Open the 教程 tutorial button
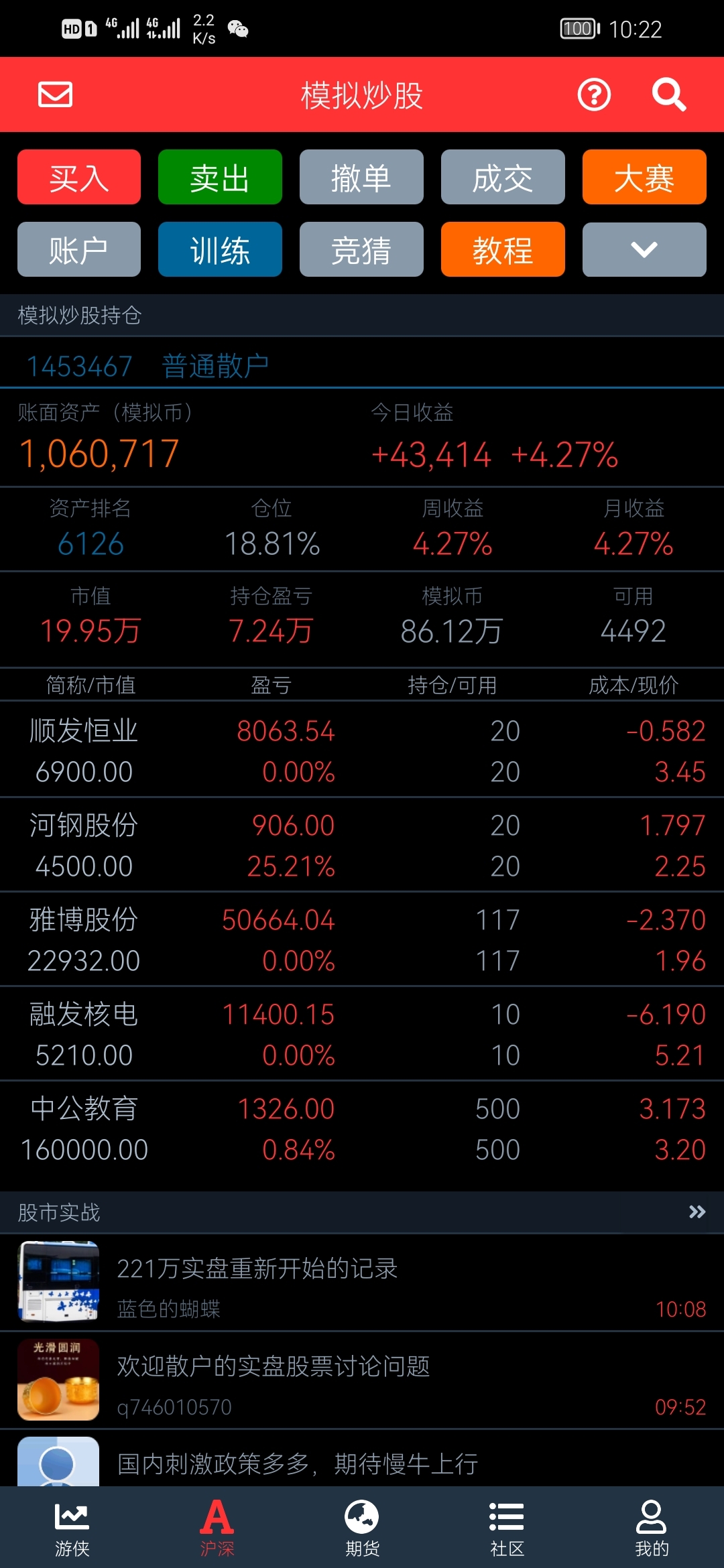The image size is (724, 1568). coord(503,250)
